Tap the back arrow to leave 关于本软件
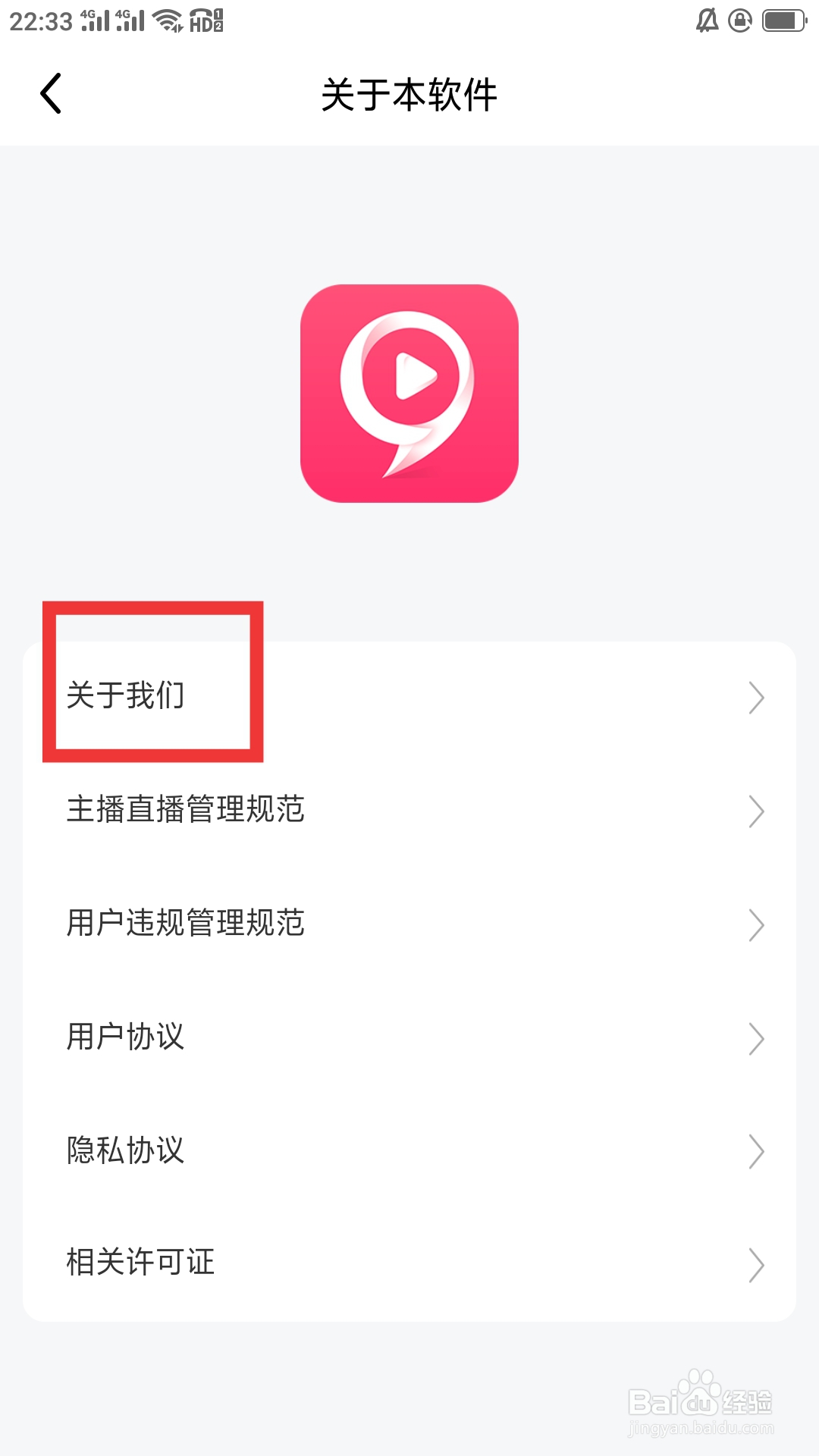Screen dimensions: 819x1456 coord(50,93)
